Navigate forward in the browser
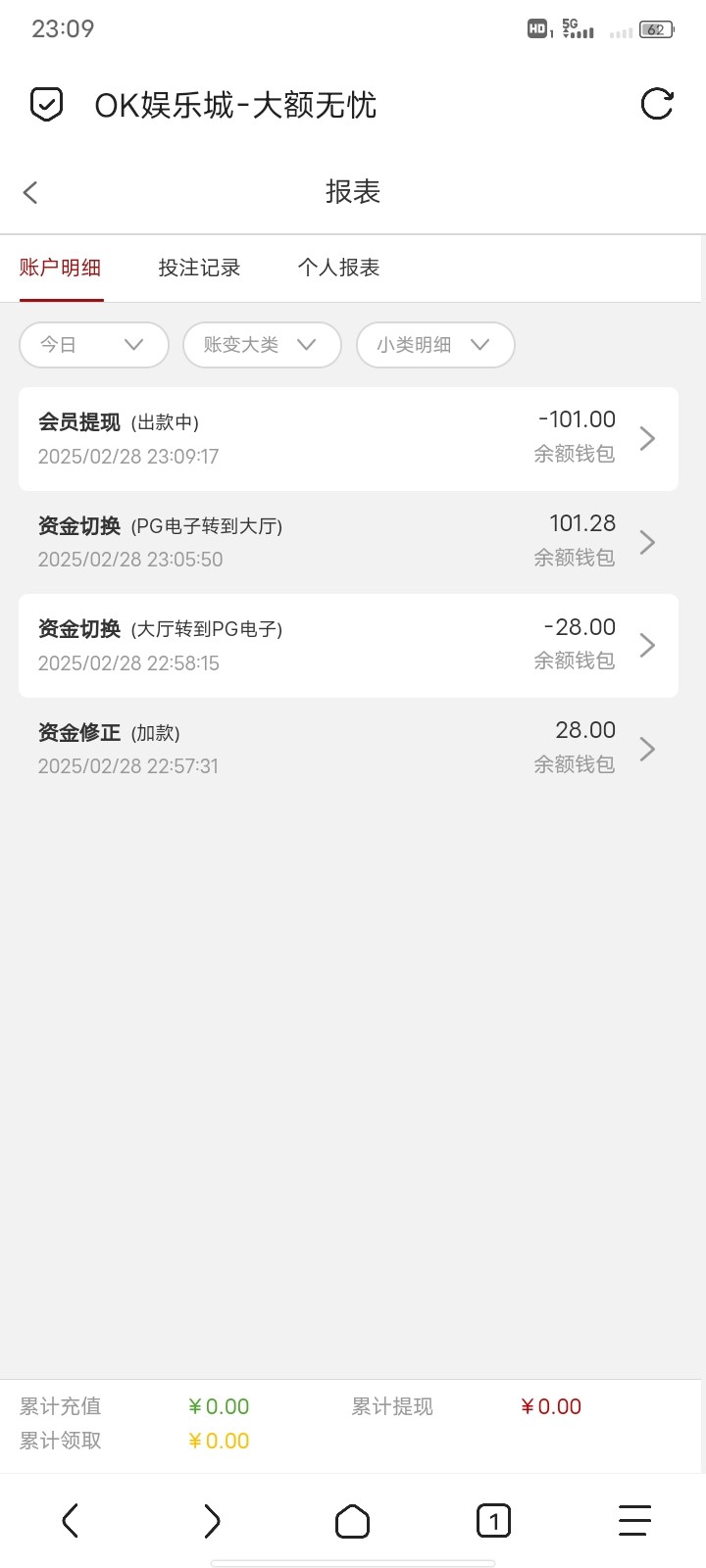The width and height of the screenshot is (706, 1568). 212,1521
